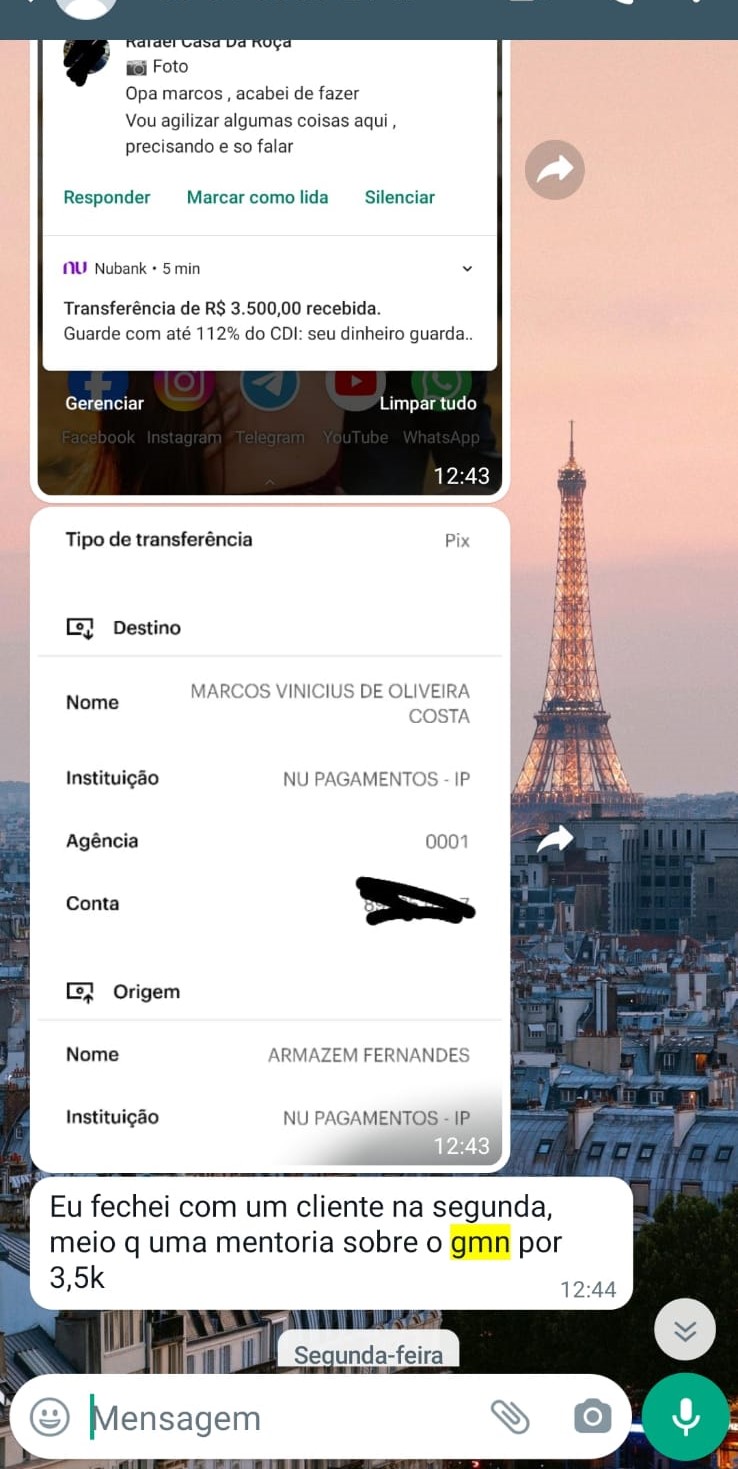Image resolution: width=738 pixels, height=1469 pixels.
Task: Focus the Mensagem text field
Action: click(280, 1418)
